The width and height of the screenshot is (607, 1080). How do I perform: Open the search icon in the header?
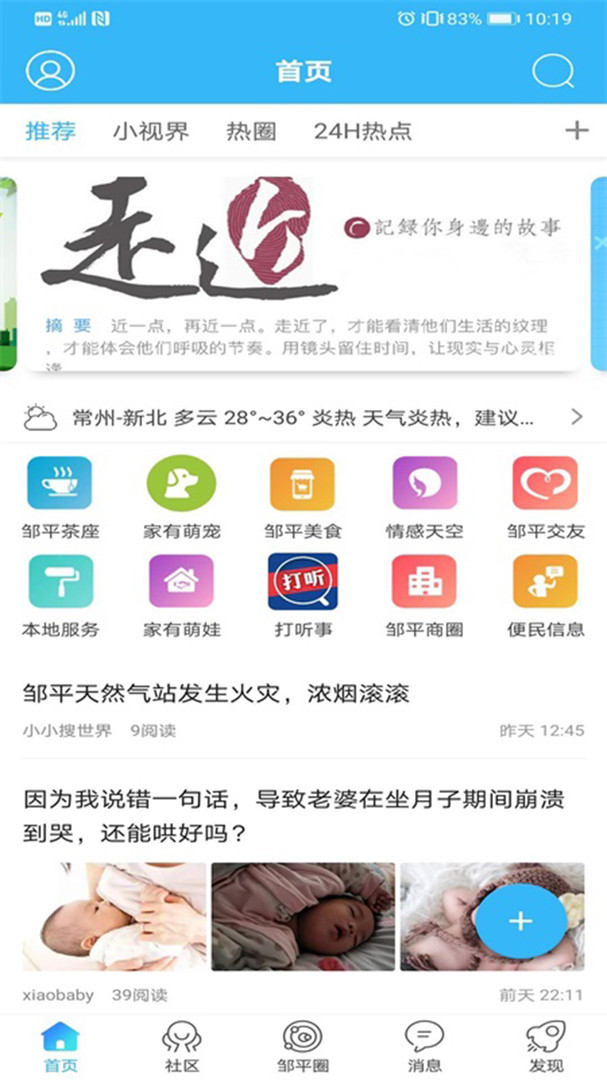click(552, 71)
